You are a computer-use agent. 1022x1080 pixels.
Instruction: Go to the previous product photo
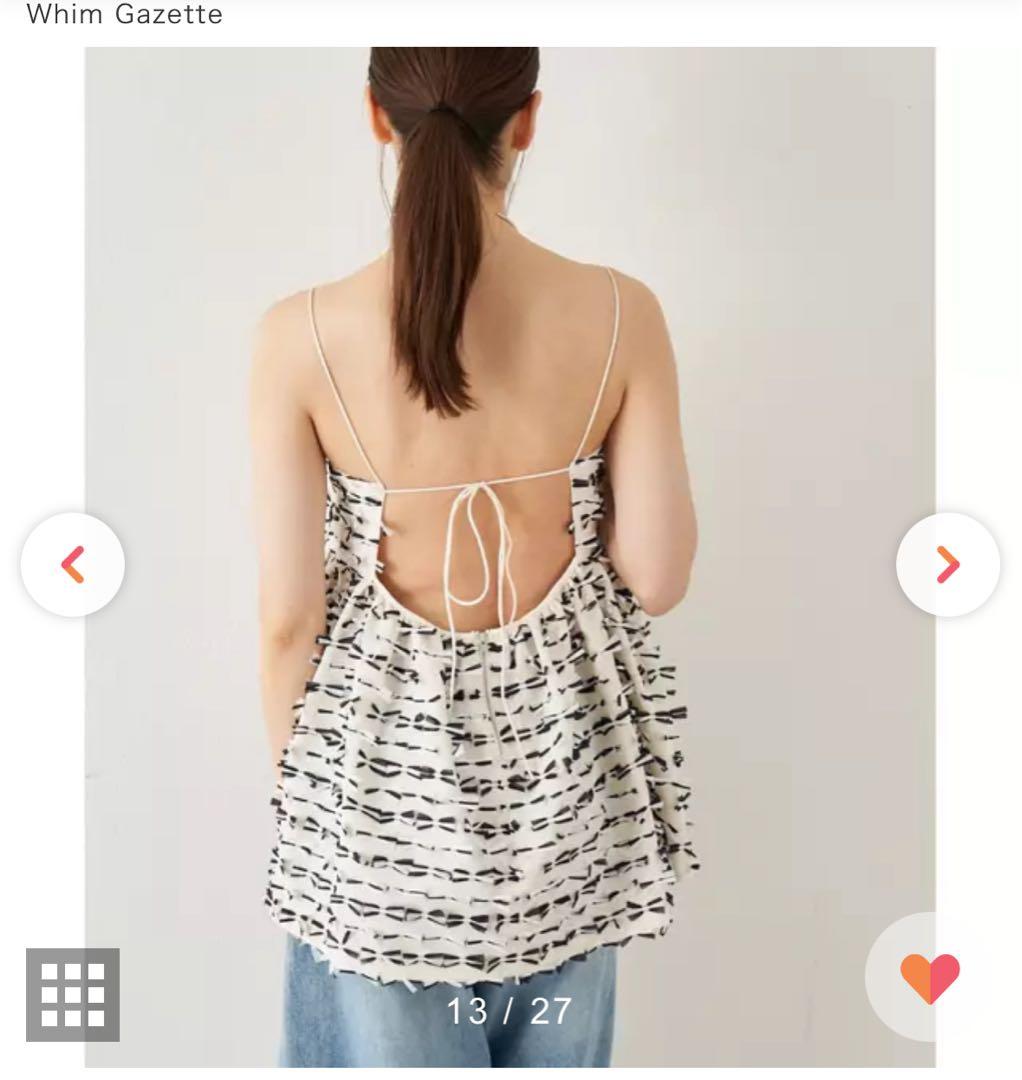[73, 565]
